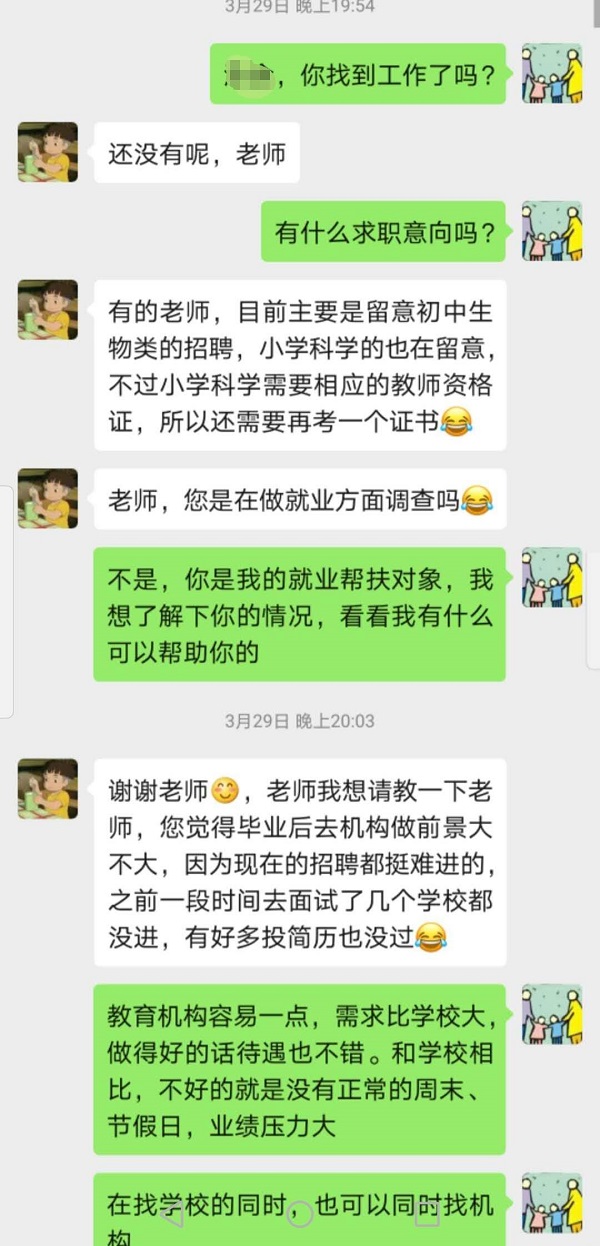Open teacher's avatar beside '有什么求职意向吗？'
The image size is (600, 1246).
pos(552,231)
